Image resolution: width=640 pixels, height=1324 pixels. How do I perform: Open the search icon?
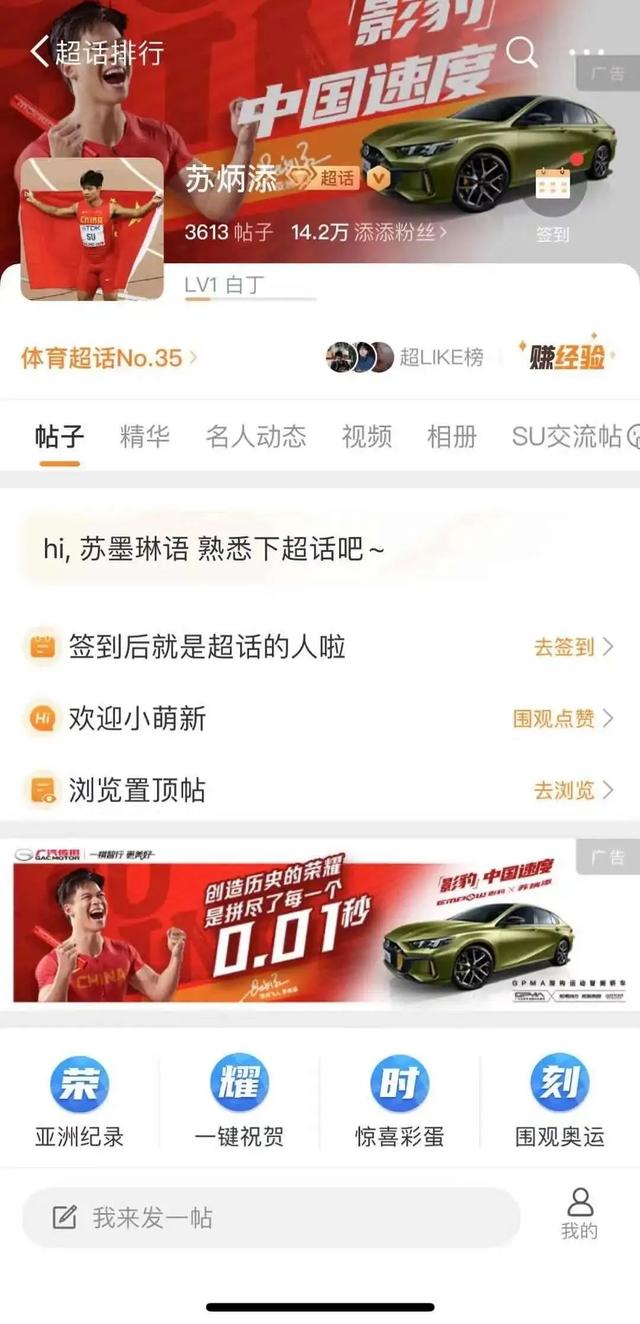coord(522,52)
